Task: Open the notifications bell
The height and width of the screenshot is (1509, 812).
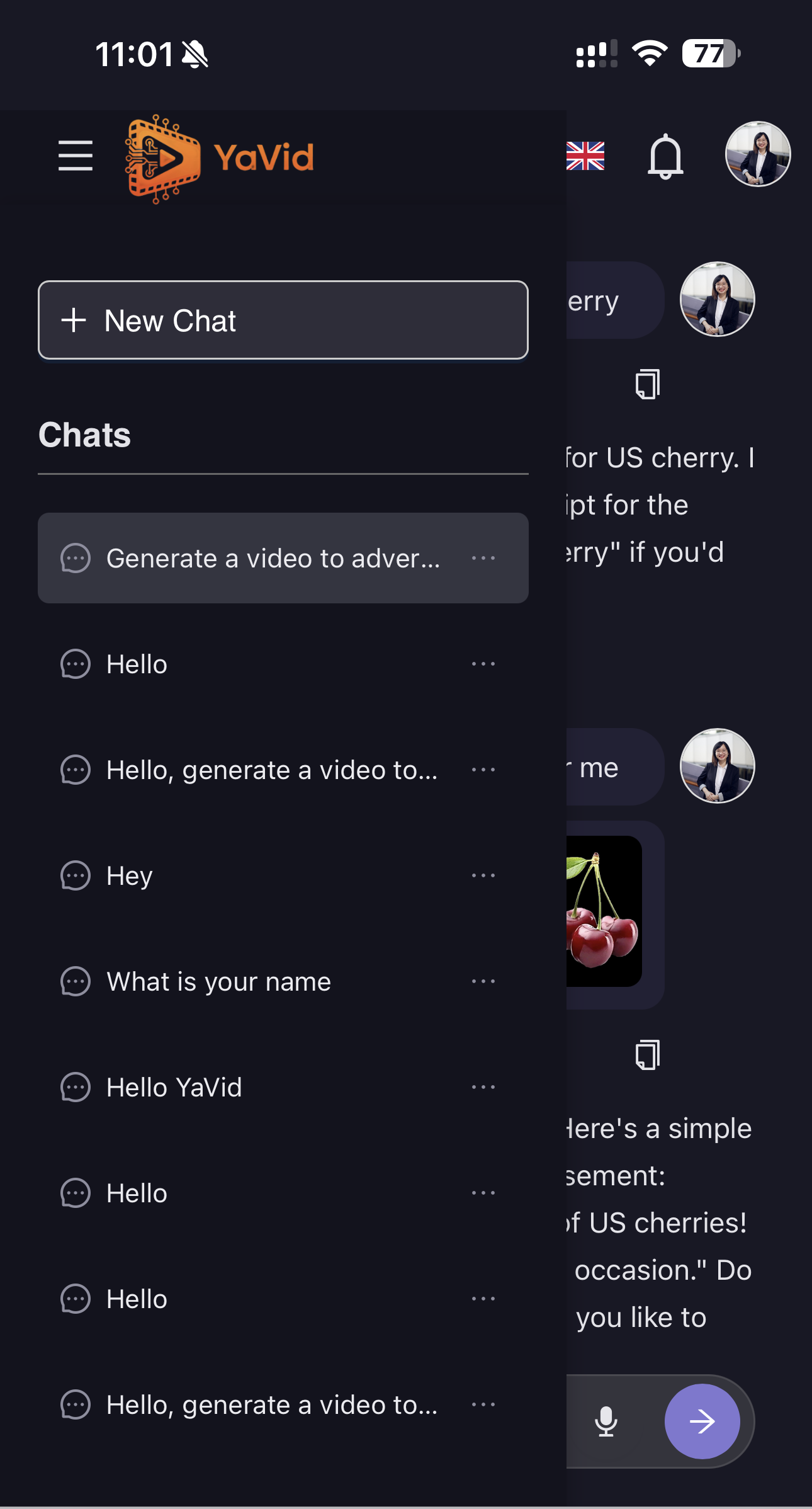Action: (x=665, y=156)
